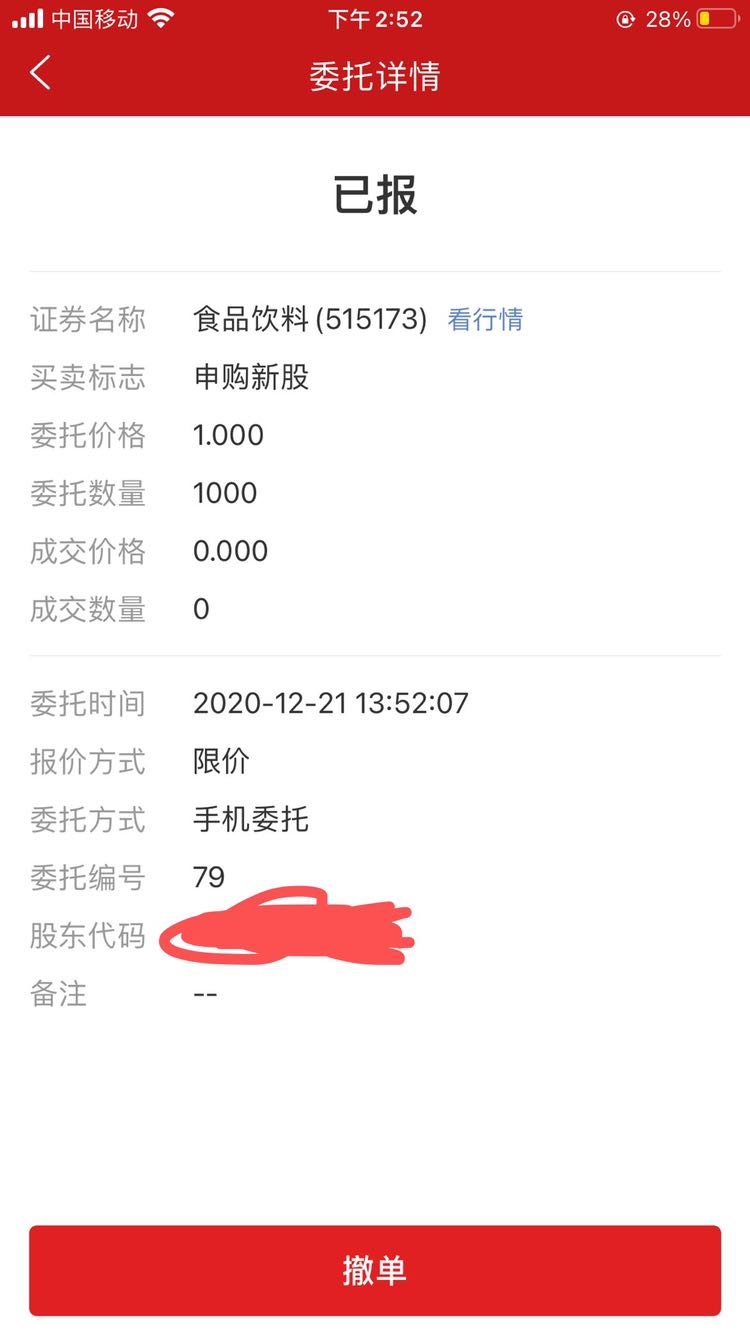This screenshot has width=750, height=1334.
Task: Open the 看行情 link for 食品饮料
Action: [485, 320]
